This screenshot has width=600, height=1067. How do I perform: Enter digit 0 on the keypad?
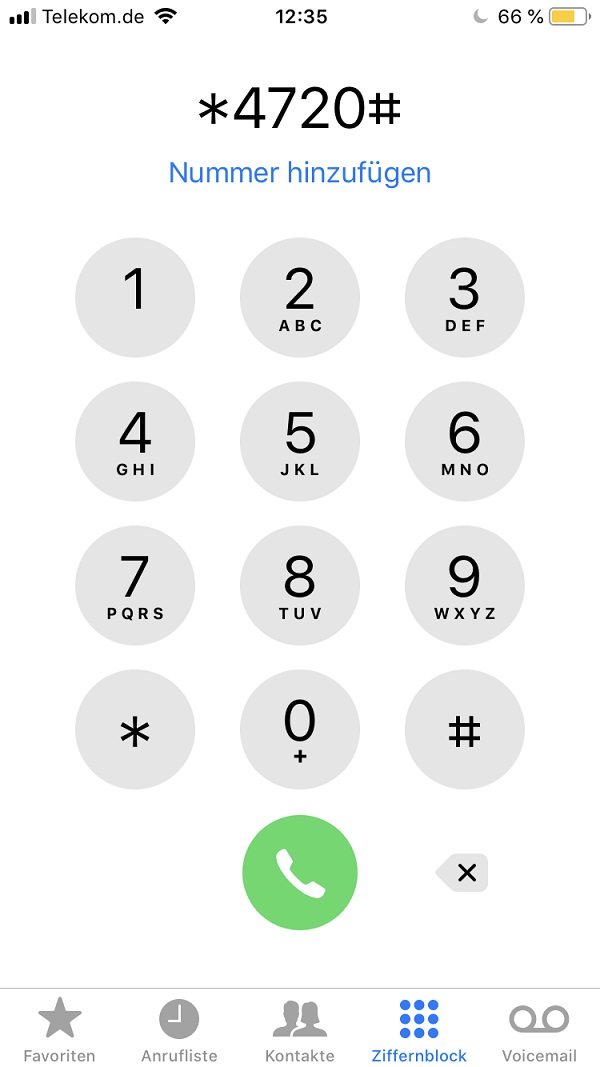(x=300, y=729)
